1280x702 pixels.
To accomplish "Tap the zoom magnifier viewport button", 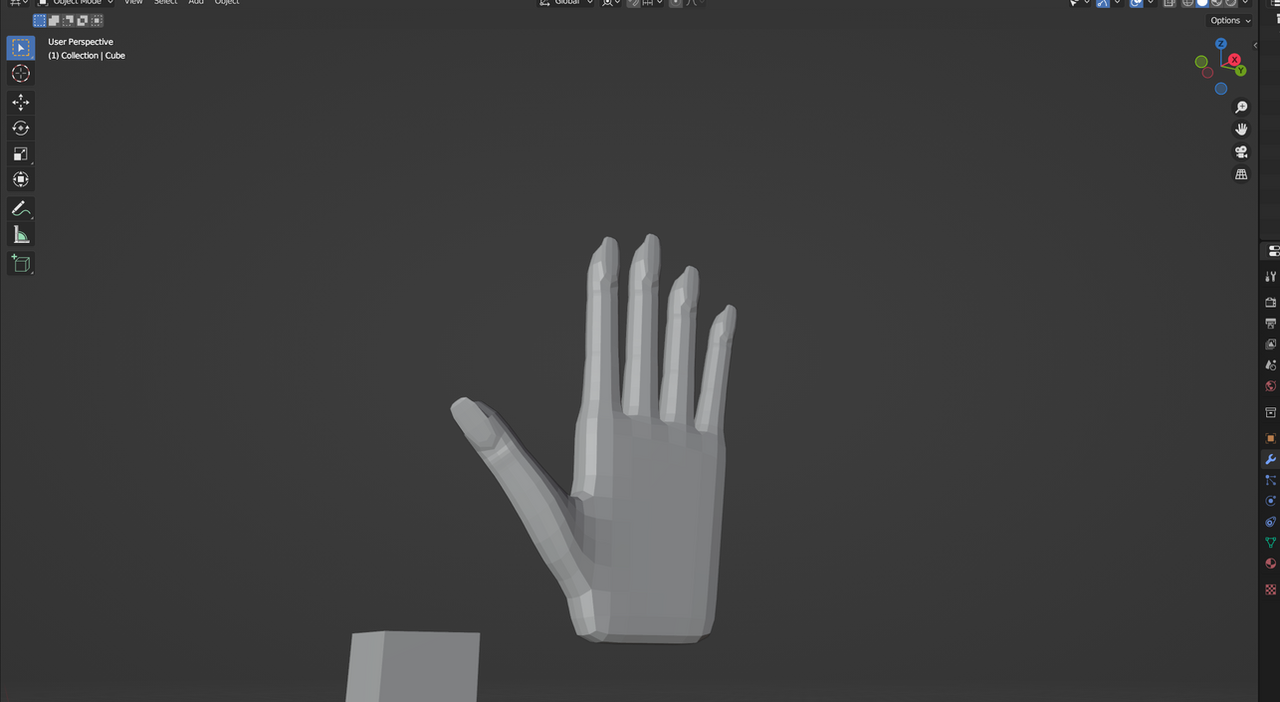I will [1241, 107].
